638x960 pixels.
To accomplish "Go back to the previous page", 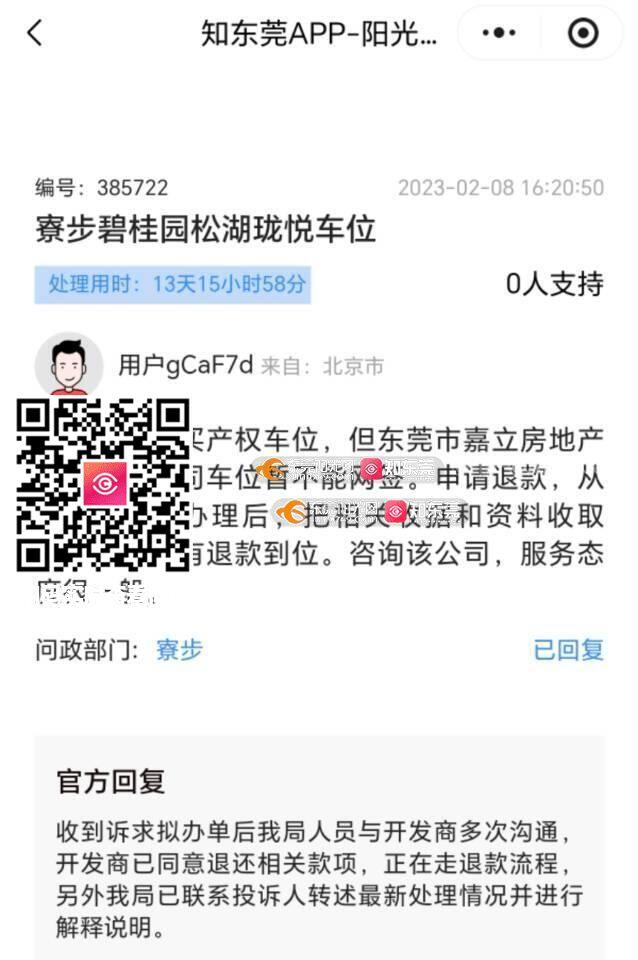I will 35,33.
